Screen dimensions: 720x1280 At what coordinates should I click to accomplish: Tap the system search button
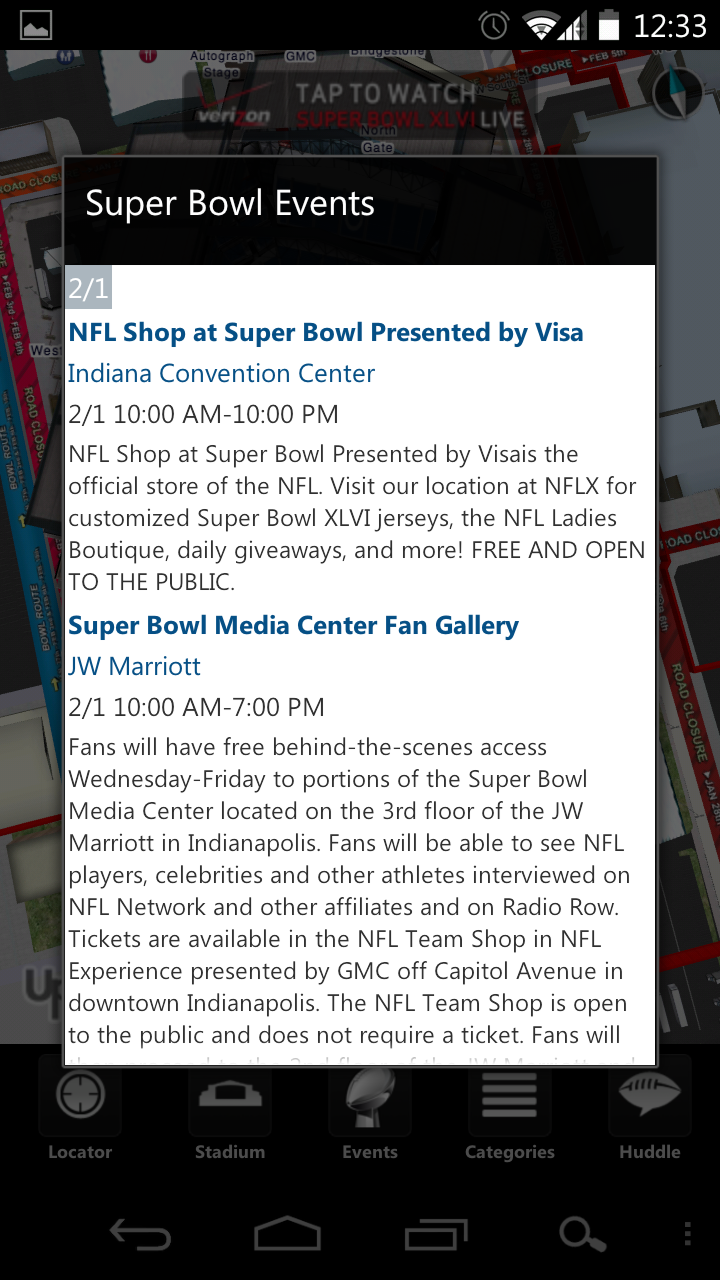pos(582,1235)
